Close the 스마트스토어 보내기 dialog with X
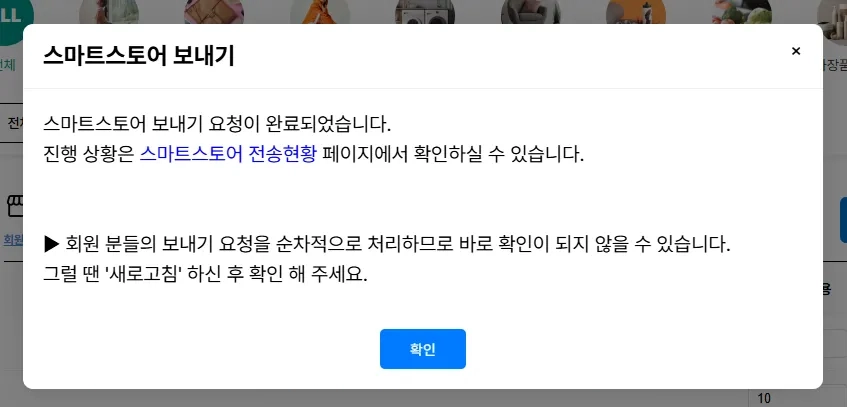The width and height of the screenshot is (847, 407). pyautogui.click(x=796, y=51)
